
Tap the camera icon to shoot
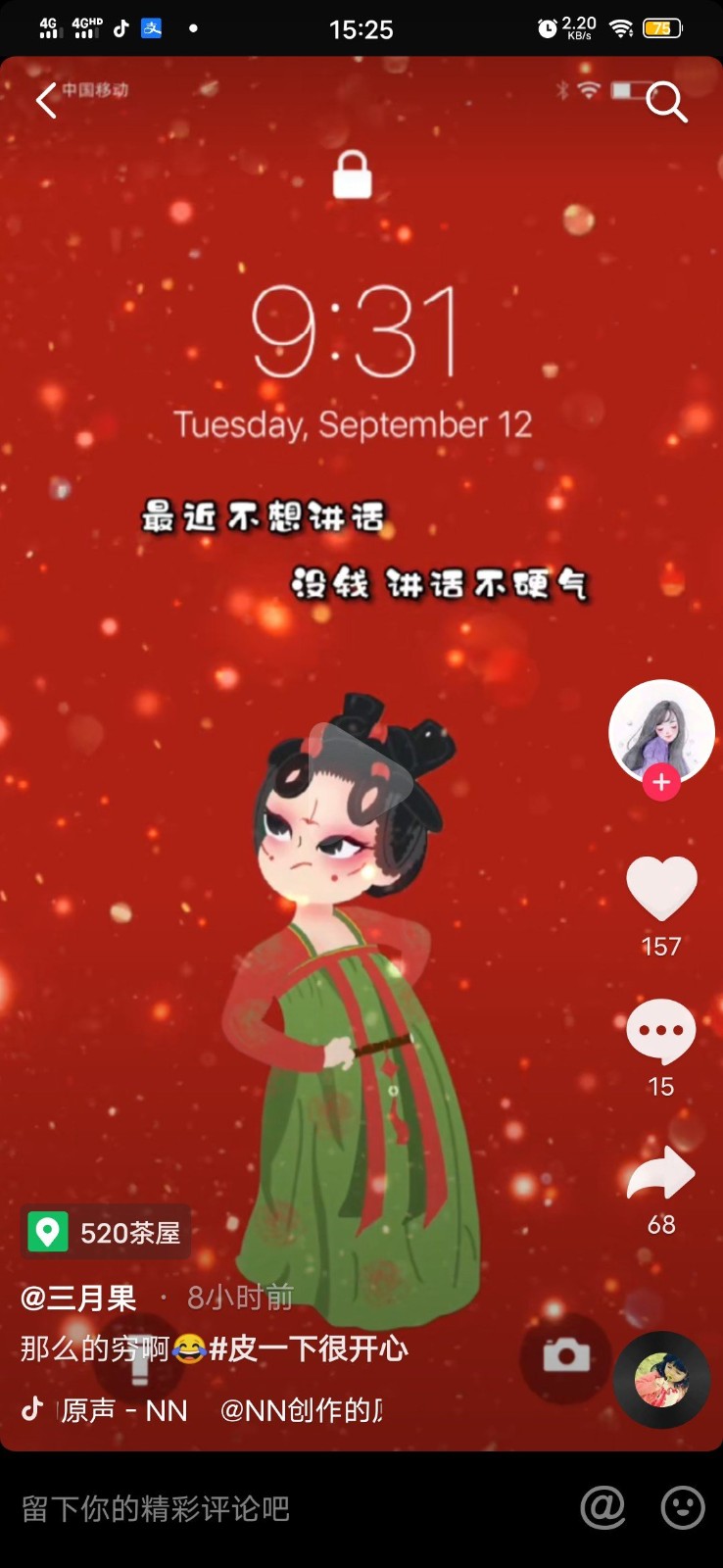click(x=566, y=1356)
